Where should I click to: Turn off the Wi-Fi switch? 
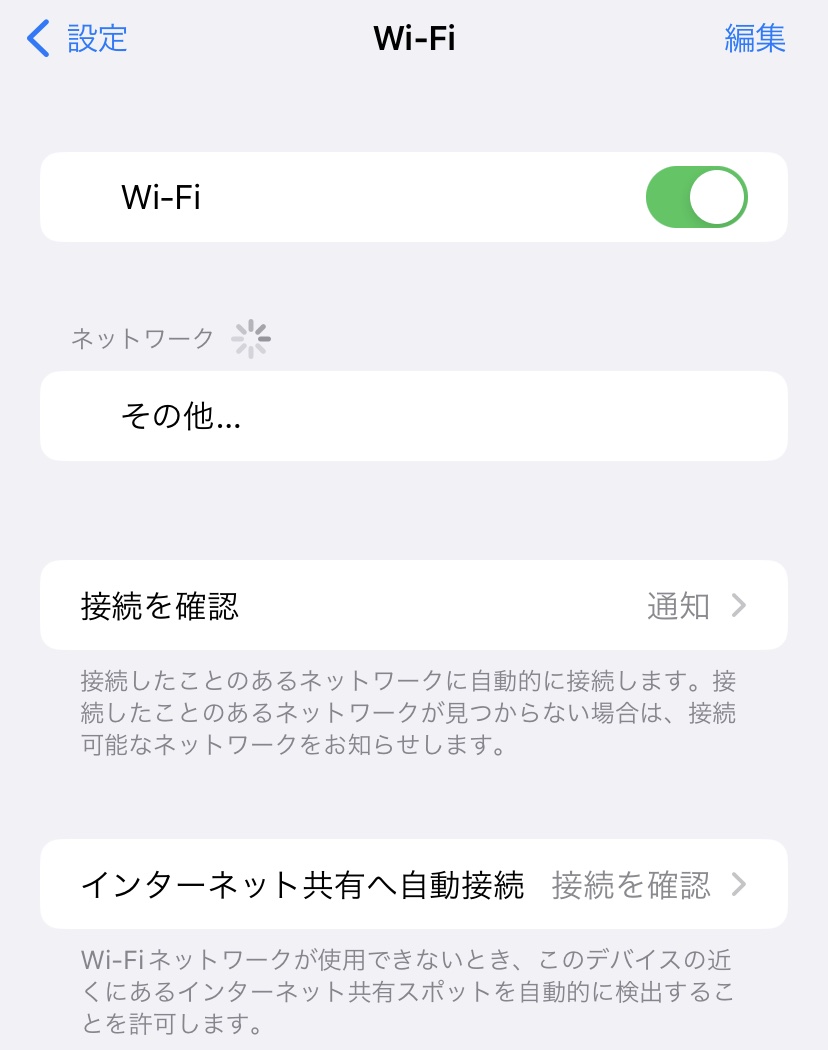click(697, 197)
